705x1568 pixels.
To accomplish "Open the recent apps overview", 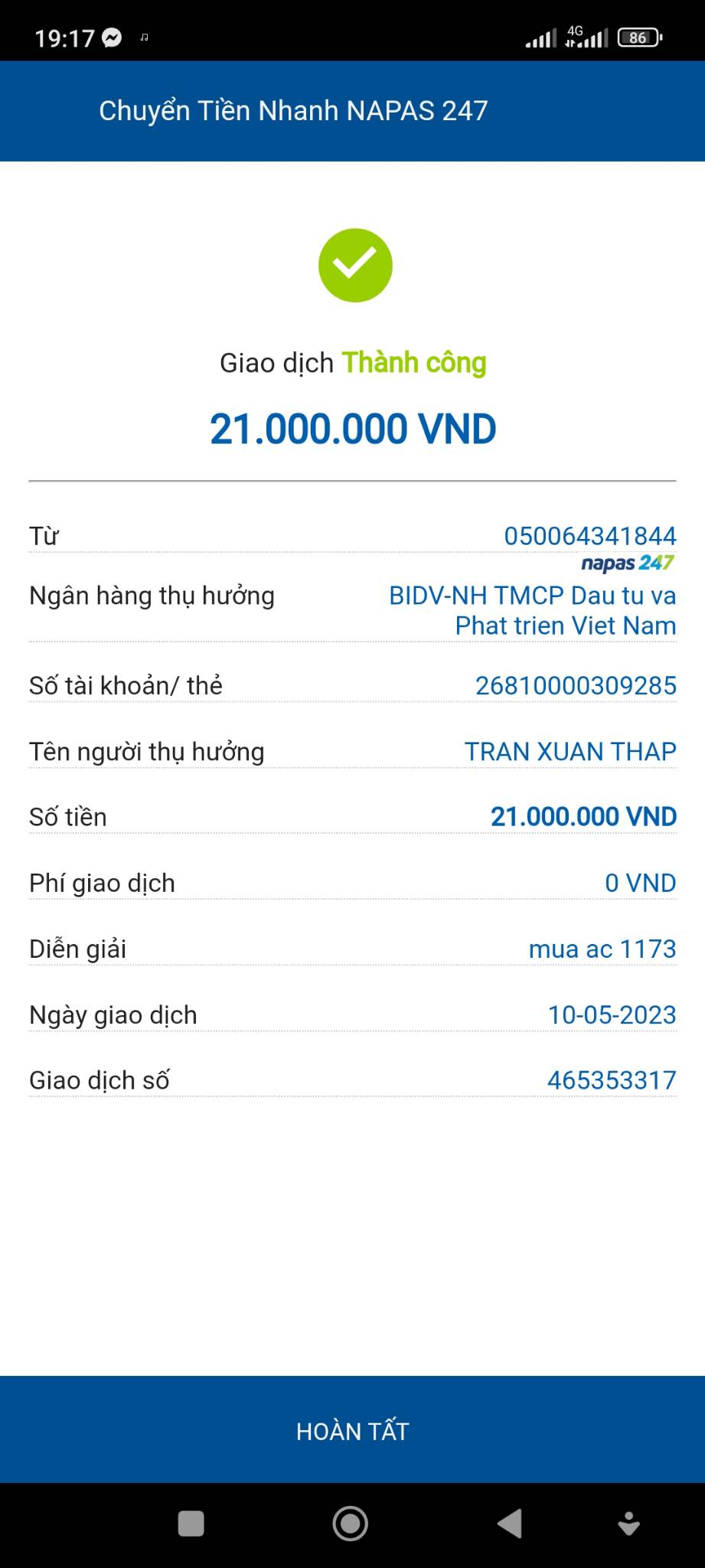I will tap(191, 1524).
